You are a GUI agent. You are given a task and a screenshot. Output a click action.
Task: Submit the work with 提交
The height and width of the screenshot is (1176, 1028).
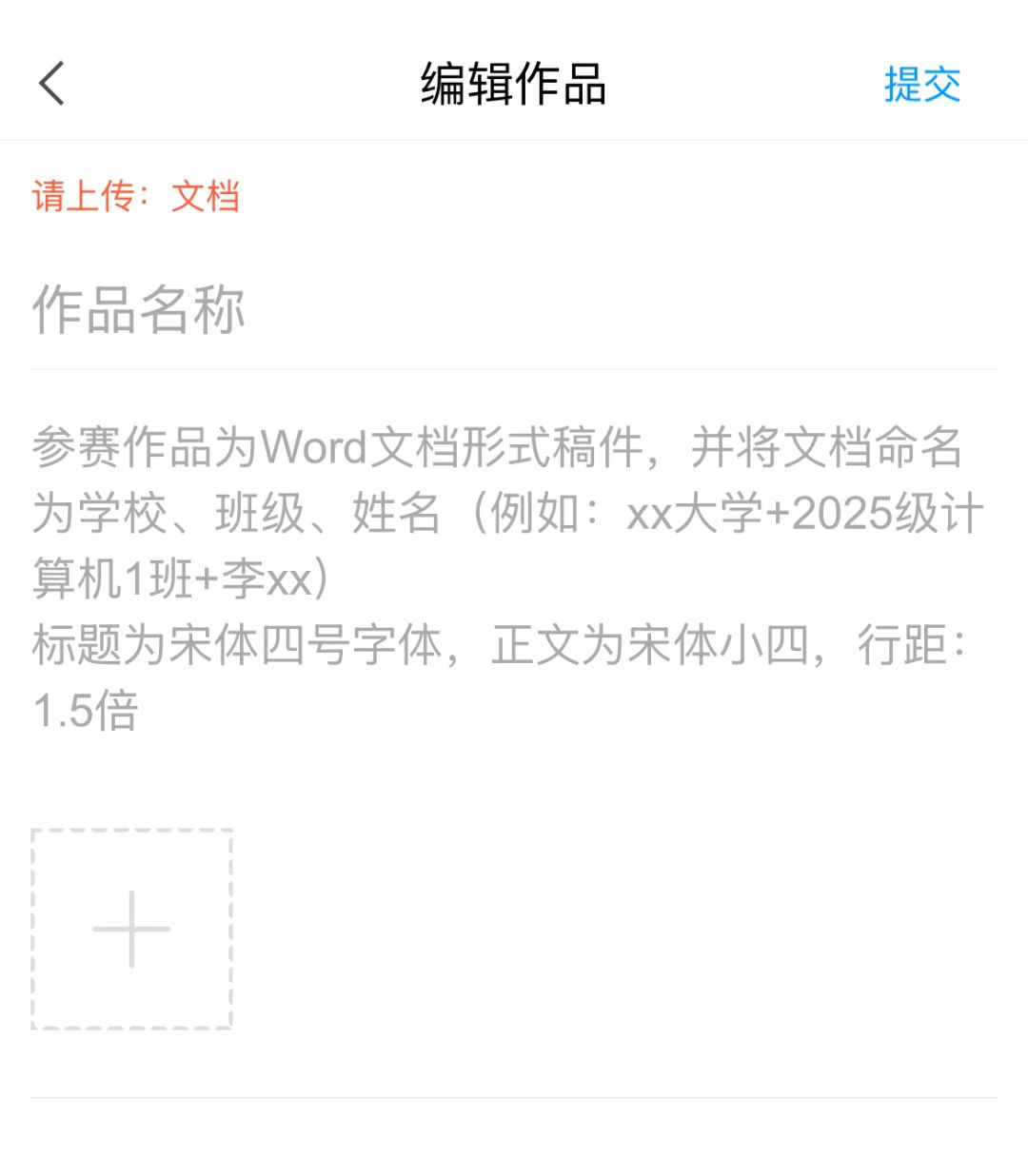click(x=921, y=85)
